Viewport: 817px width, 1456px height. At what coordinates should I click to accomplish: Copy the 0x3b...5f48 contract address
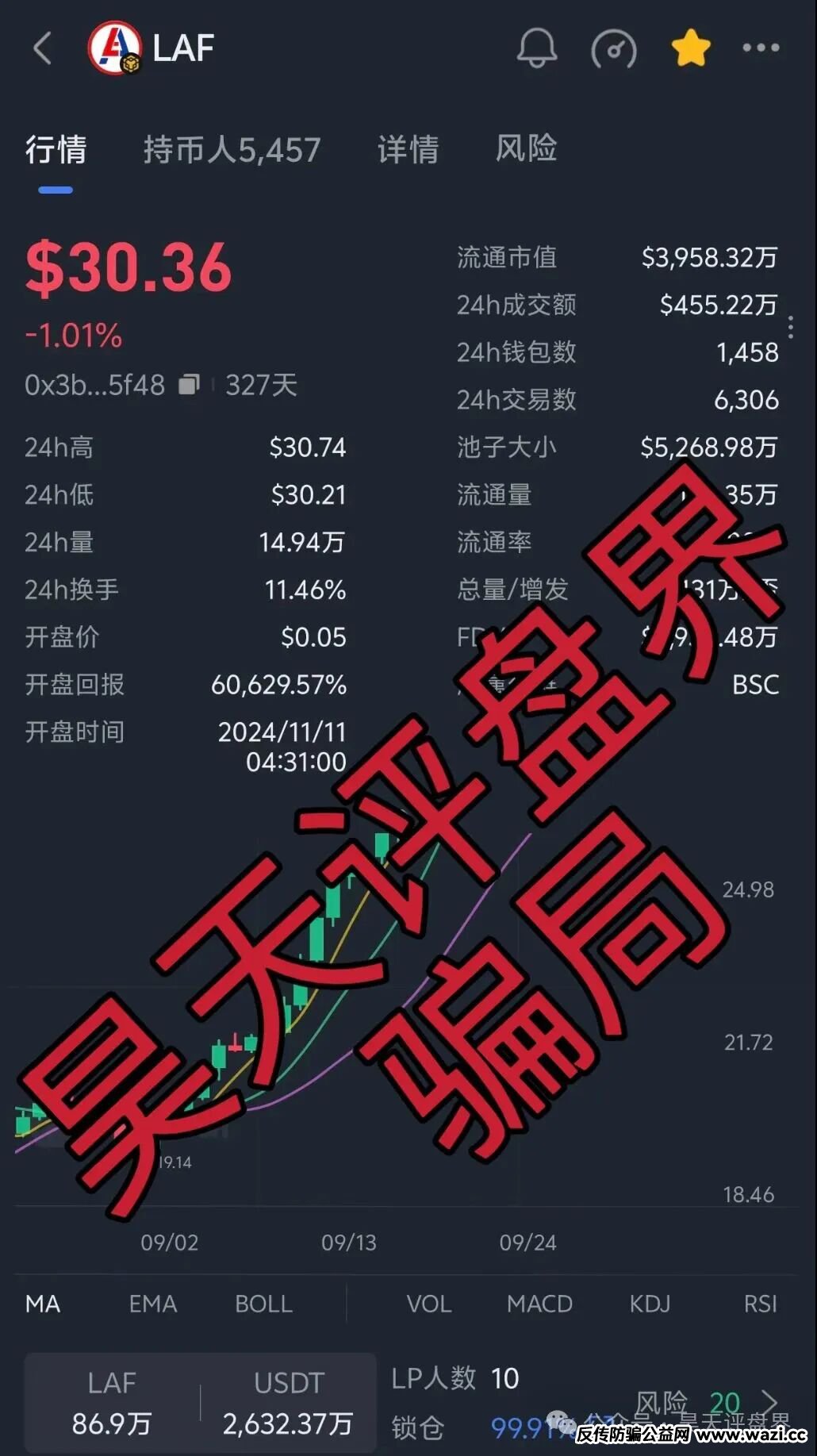(x=189, y=385)
